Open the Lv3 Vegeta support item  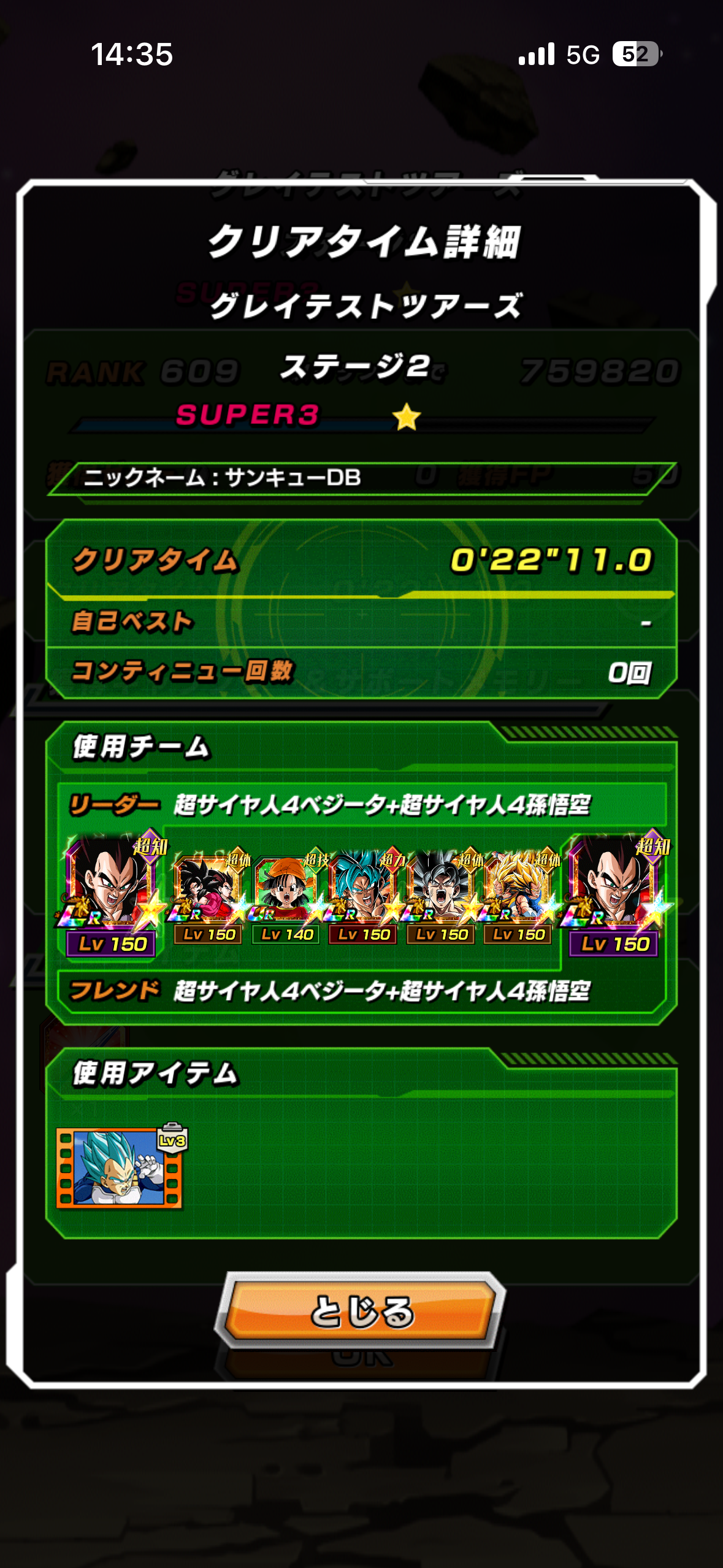click(119, 1168)
